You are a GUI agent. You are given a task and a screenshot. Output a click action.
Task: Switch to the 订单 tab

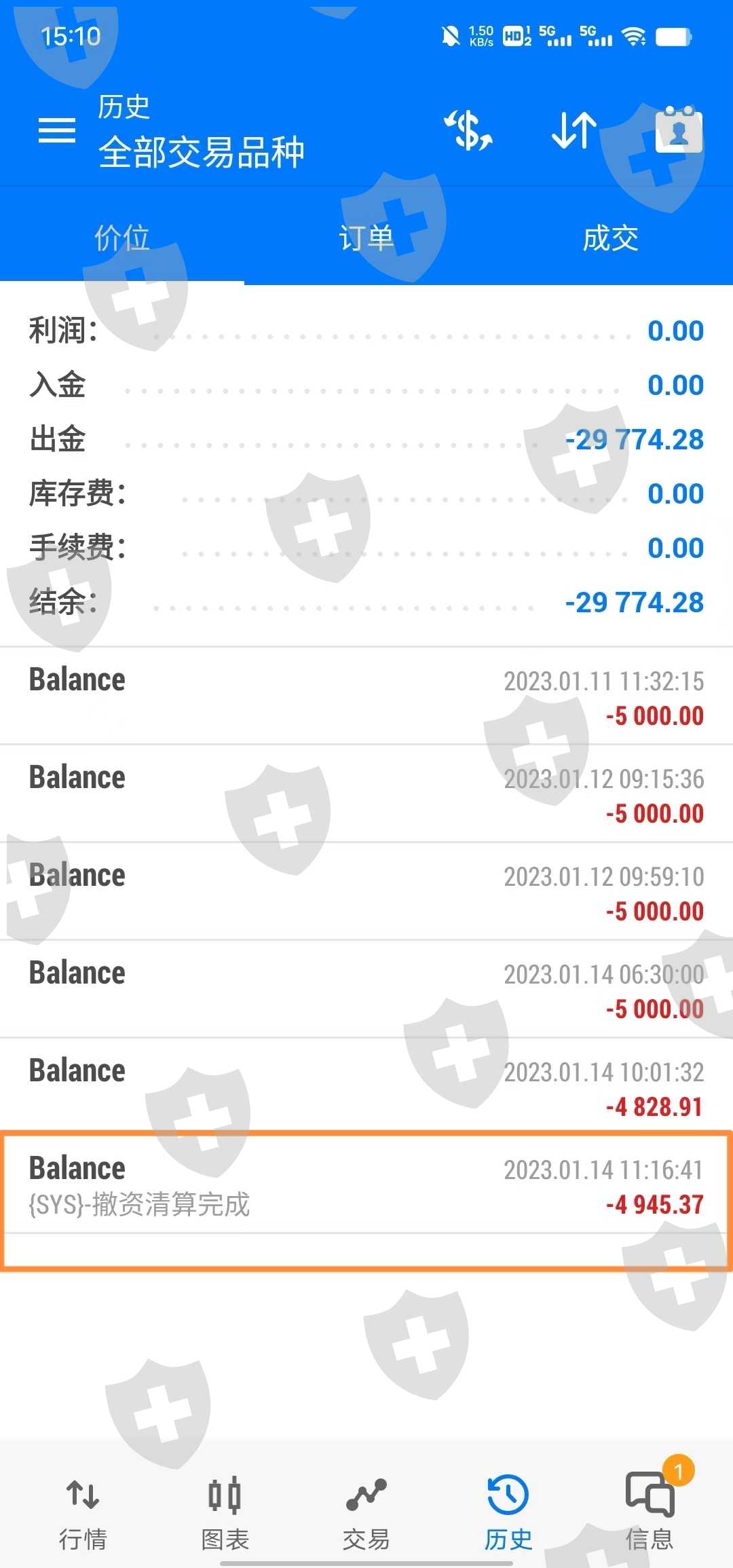(x=366, y=238)
